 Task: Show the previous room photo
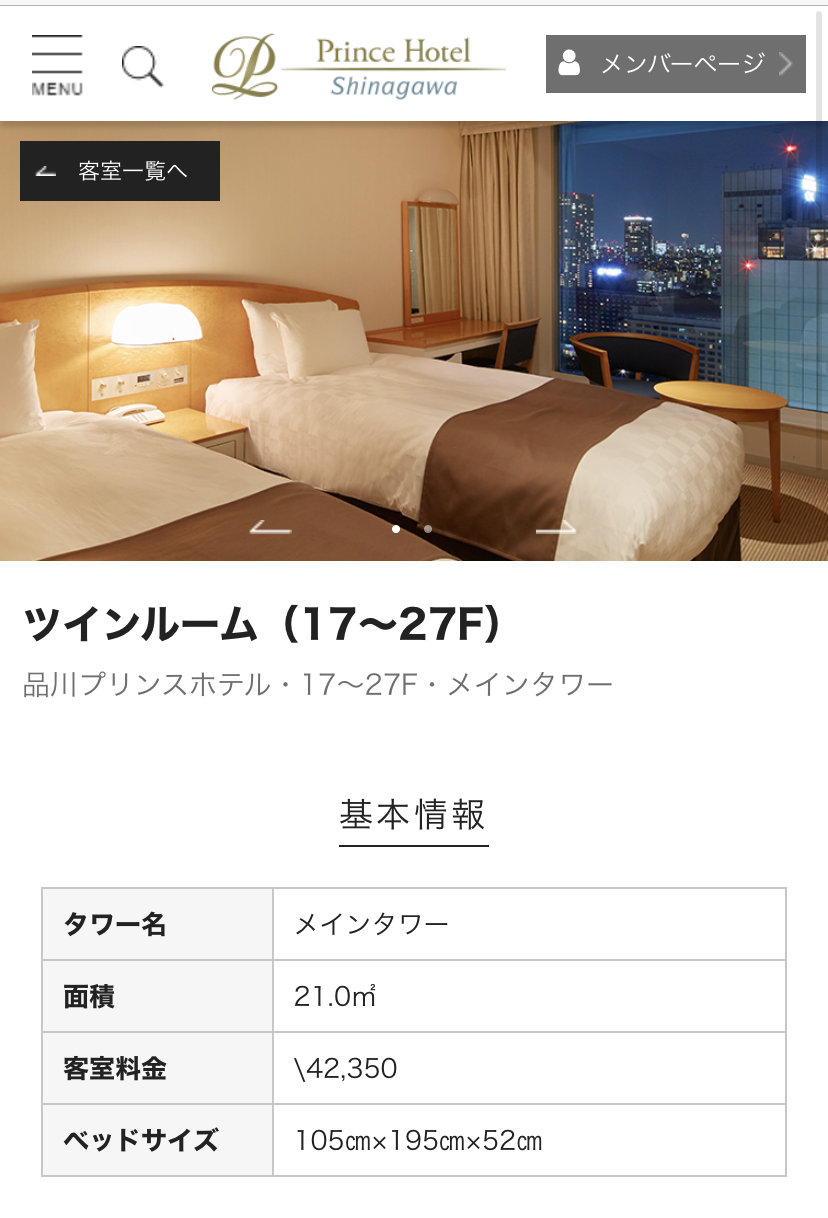pos(270,528)
